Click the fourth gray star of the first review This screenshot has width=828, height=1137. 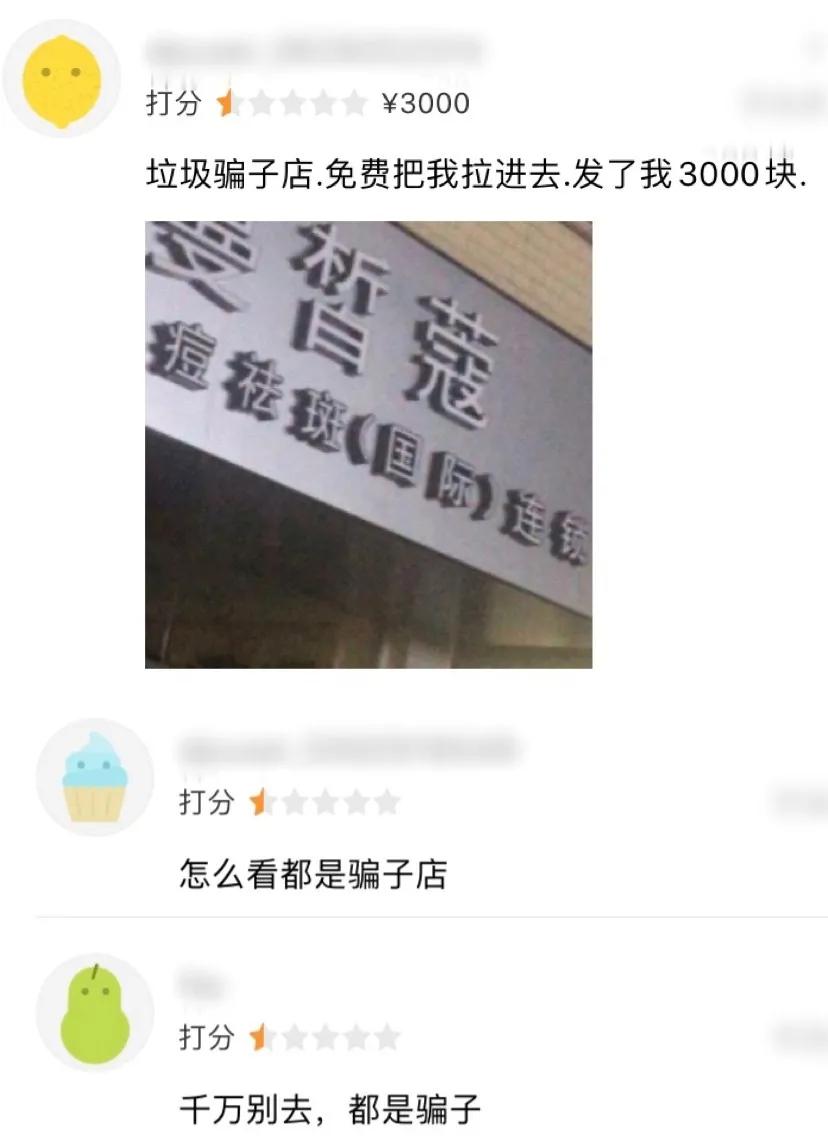323,103
